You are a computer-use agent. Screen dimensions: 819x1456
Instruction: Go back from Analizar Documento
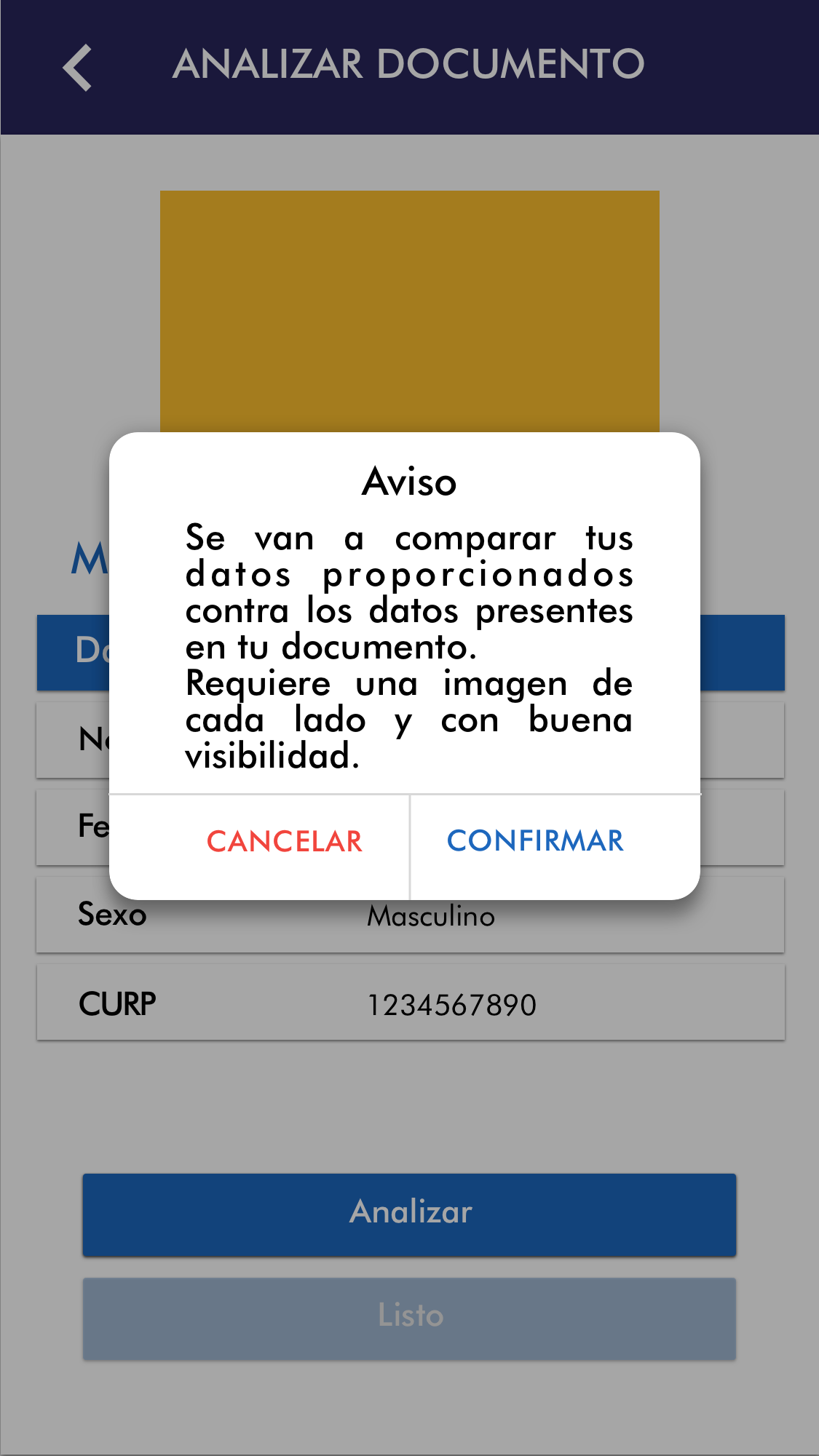[77, 67]
